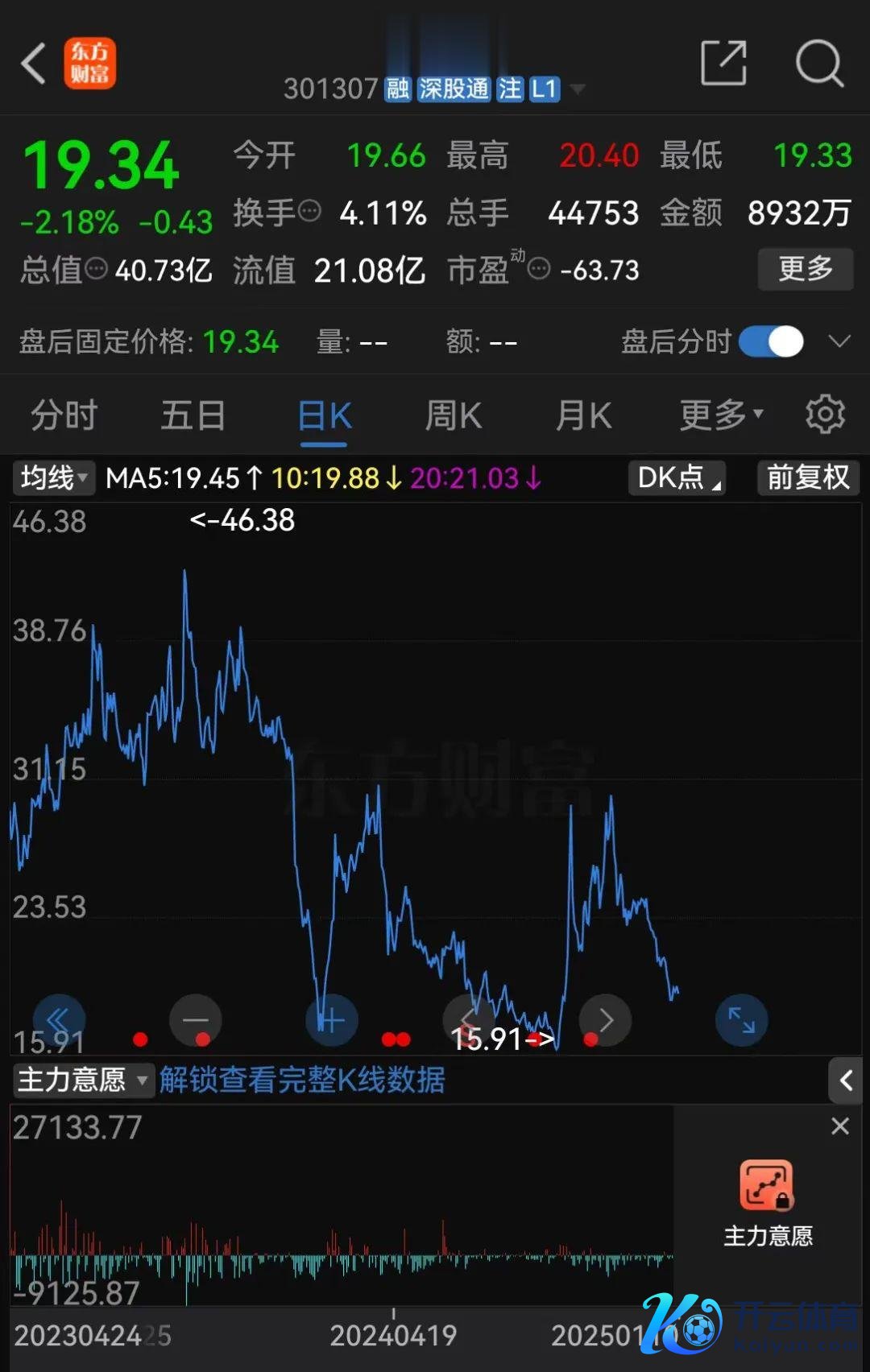
Task: Change the 前复权 adjustment setting
Action: 808,478
